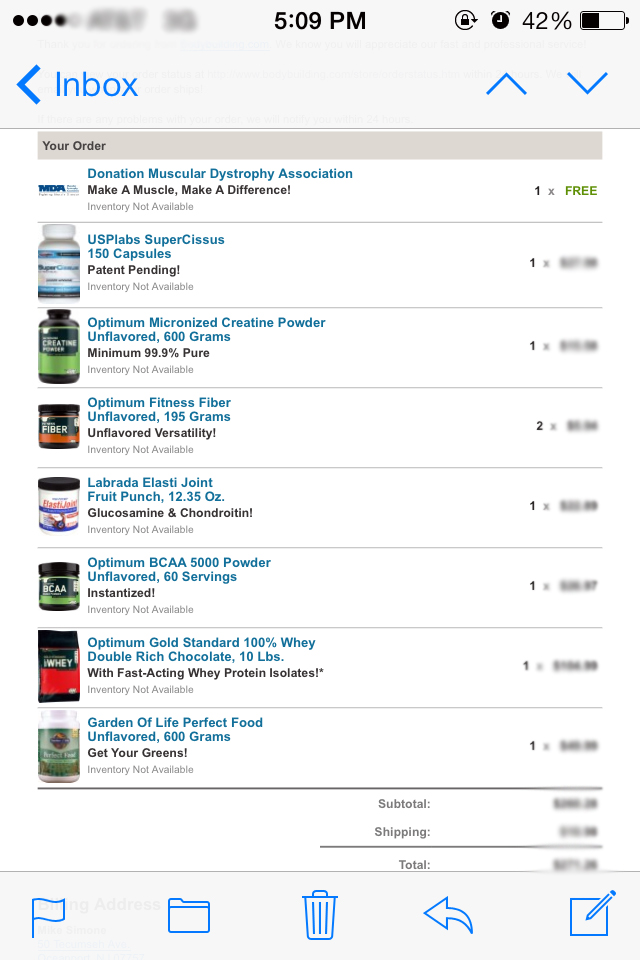Go back to the Inbox
Screen dimensions: 640x960
click(x=78, y=84)
